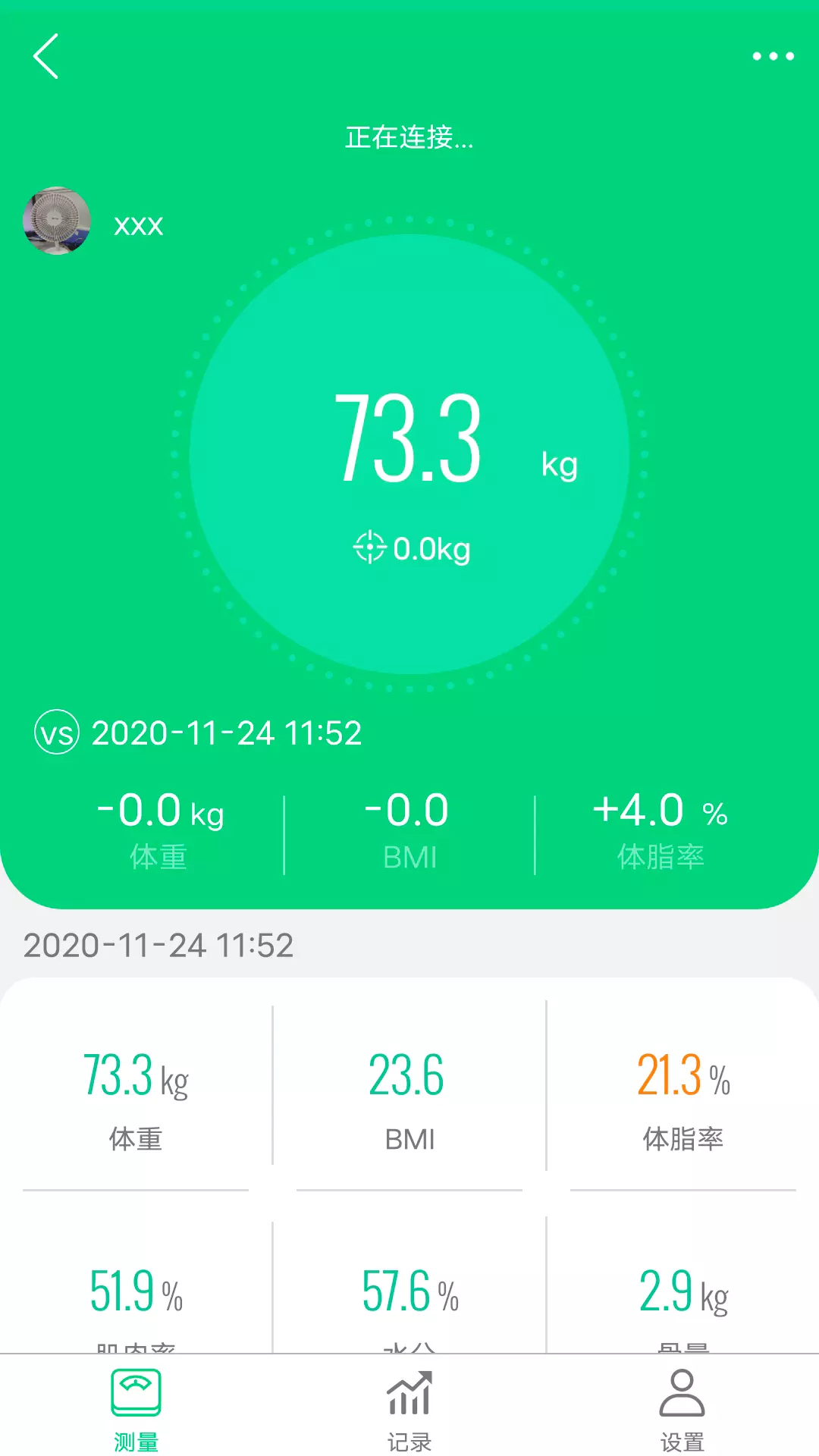Go back using the arrow icon
The width and height of the screenshot is (819, 1456).
click(x=45, y=56)
